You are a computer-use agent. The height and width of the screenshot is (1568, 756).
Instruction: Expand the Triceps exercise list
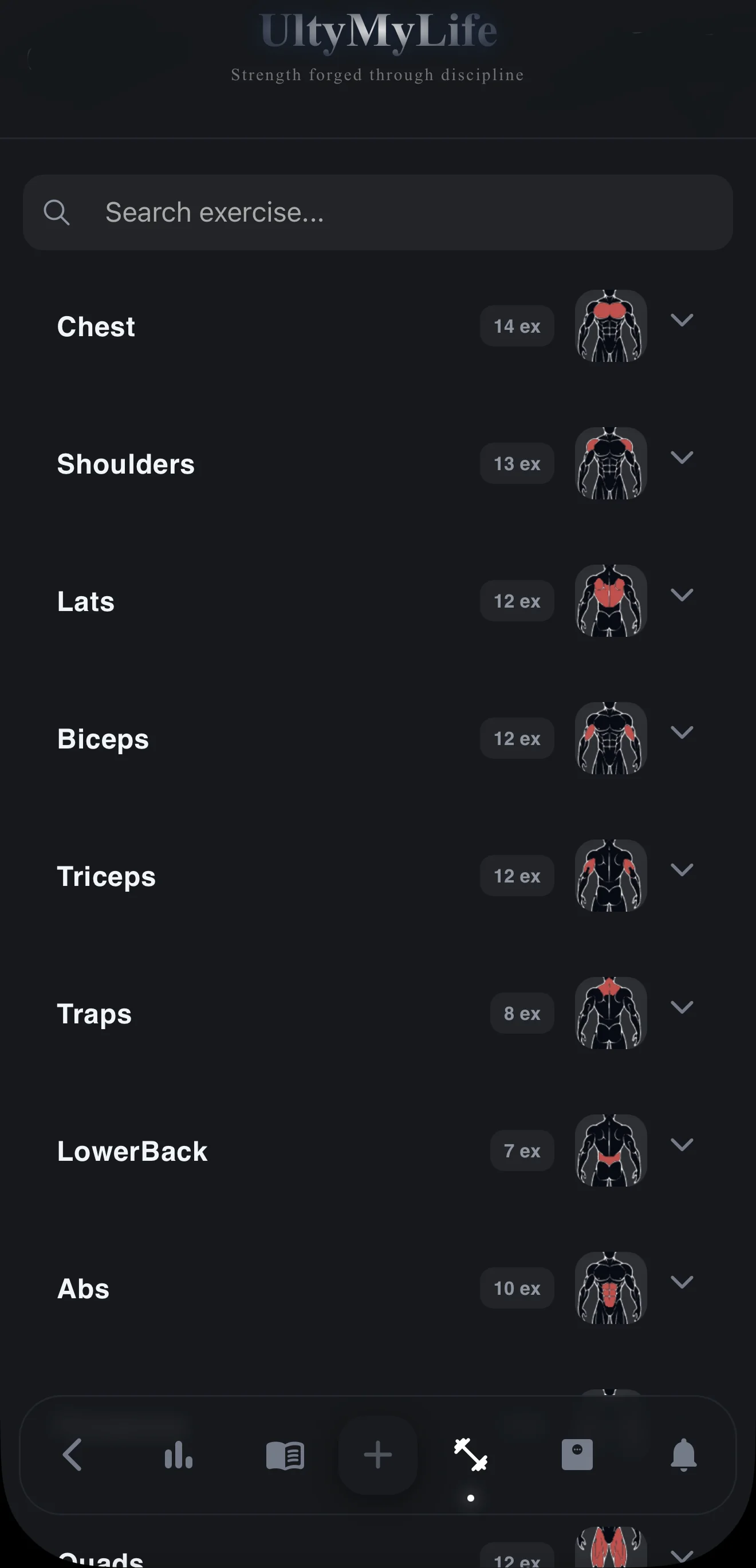tap(682, 870)
